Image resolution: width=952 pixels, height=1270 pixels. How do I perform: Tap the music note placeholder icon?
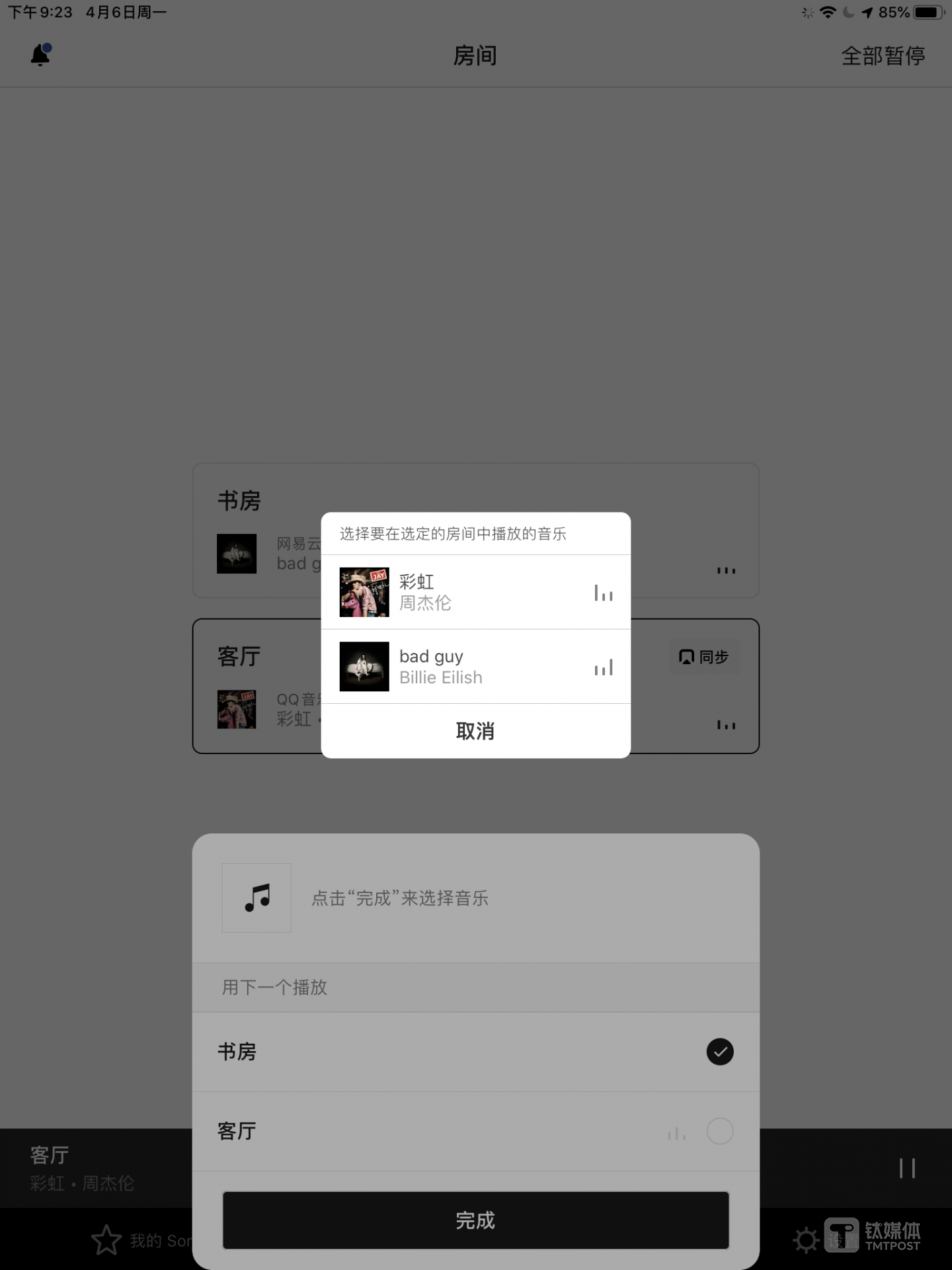click(257, 898)
